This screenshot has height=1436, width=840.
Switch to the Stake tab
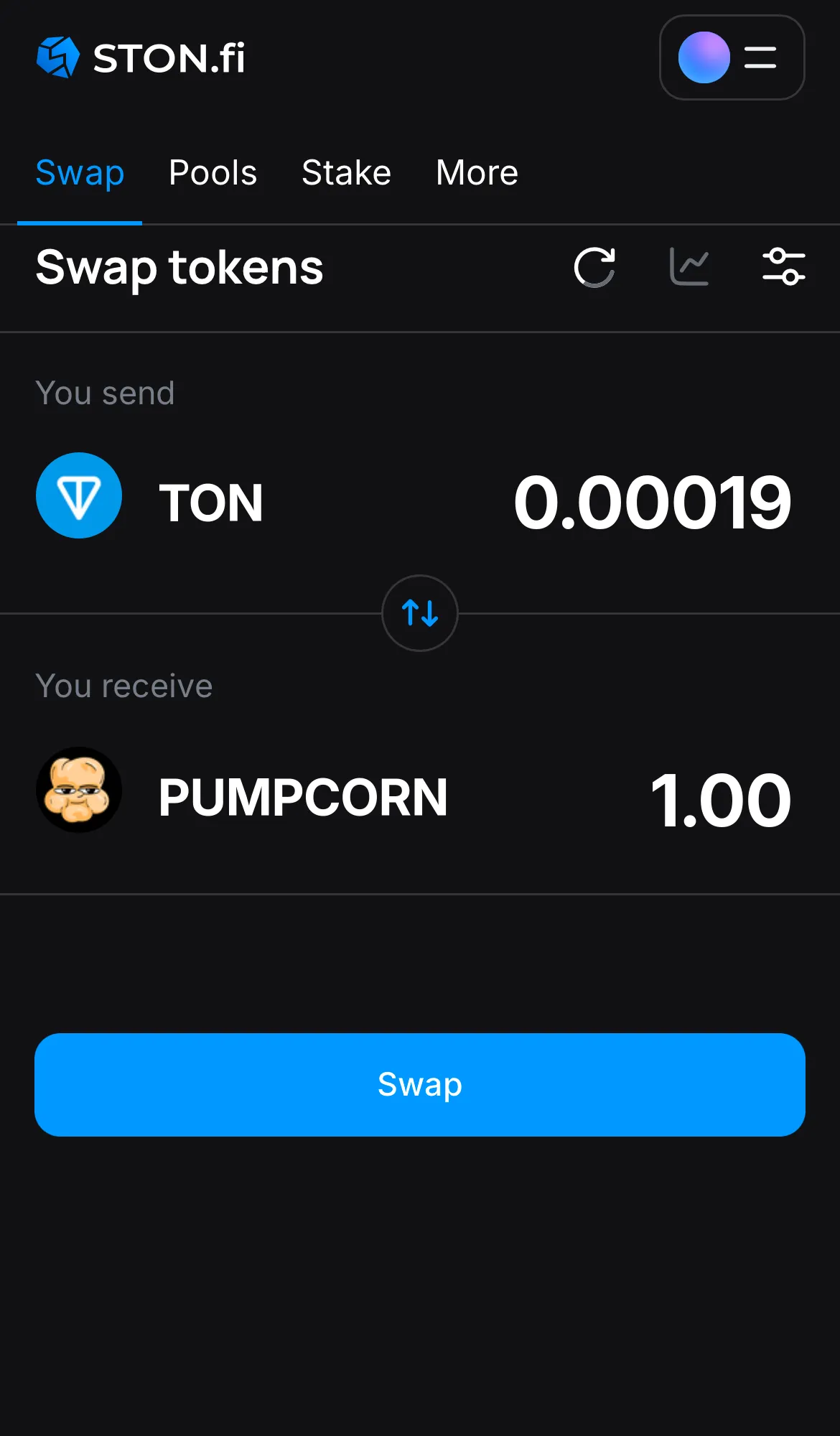(346, 173)
